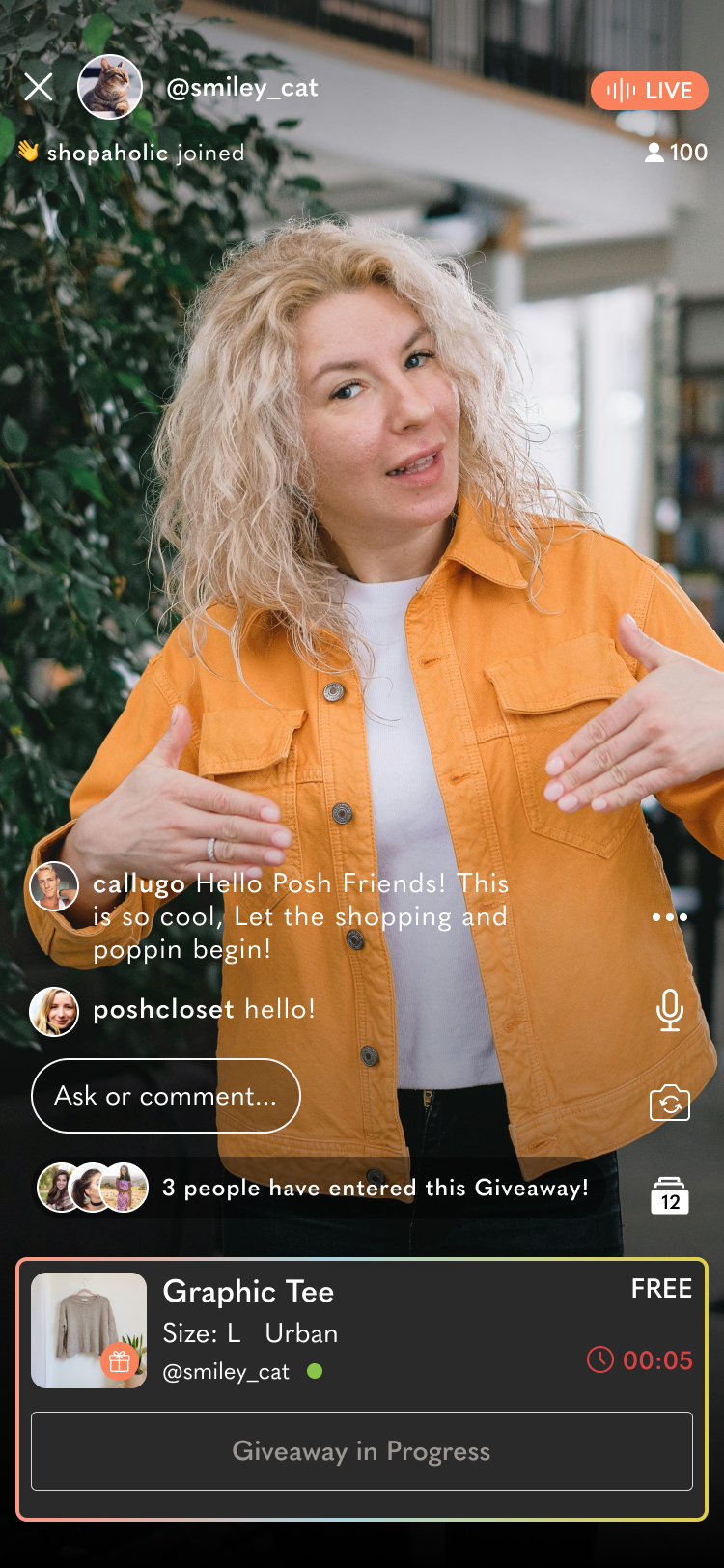The height and width of the screenshot is (1568, 724).
Task: Open the Graphic Tee listing thumbnail
Action: (x=89, y=1330)
